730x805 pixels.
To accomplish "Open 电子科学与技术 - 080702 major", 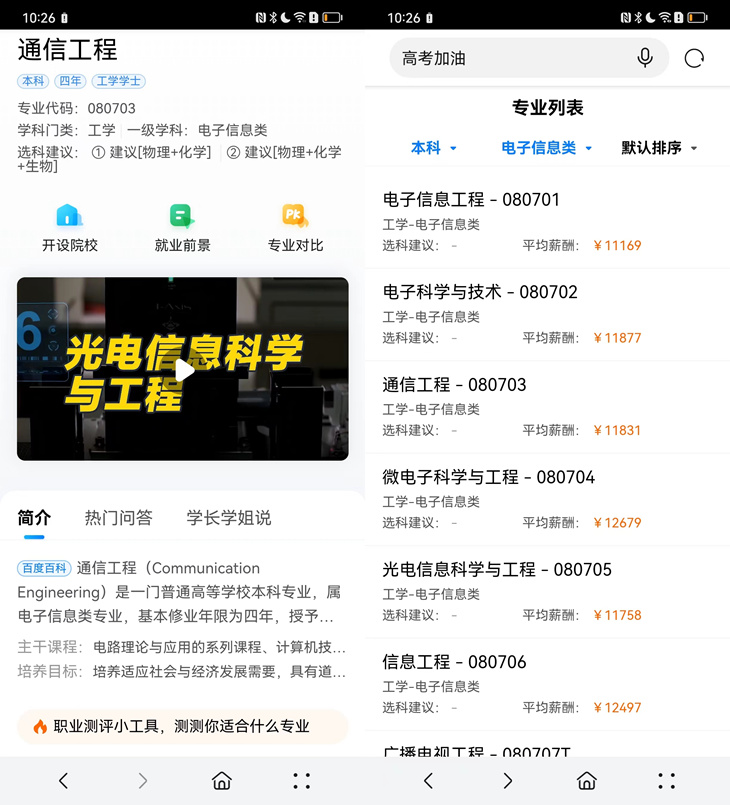I will pos(547,313).
